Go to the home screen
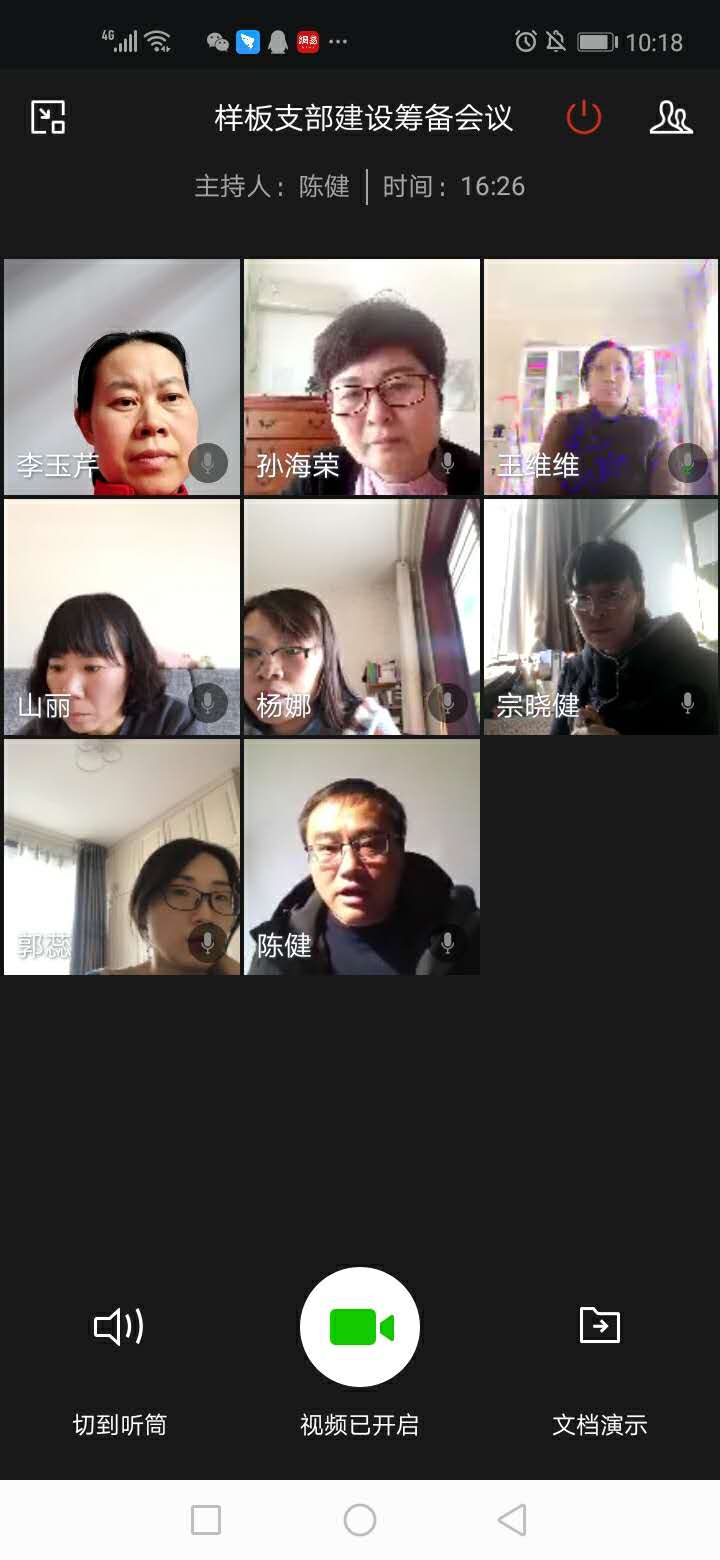This screenshot has width=720, height=1560. pos(360,1520)
